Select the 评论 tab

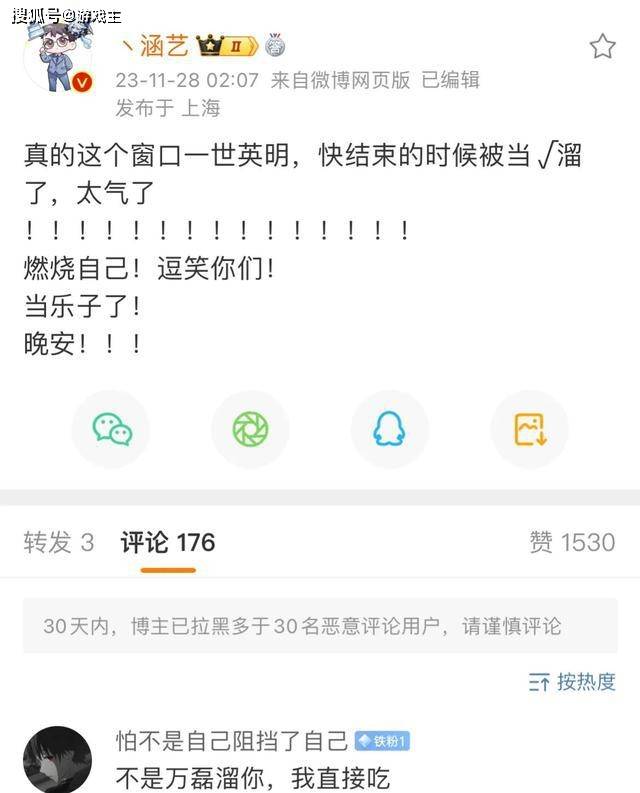[168, 542]
